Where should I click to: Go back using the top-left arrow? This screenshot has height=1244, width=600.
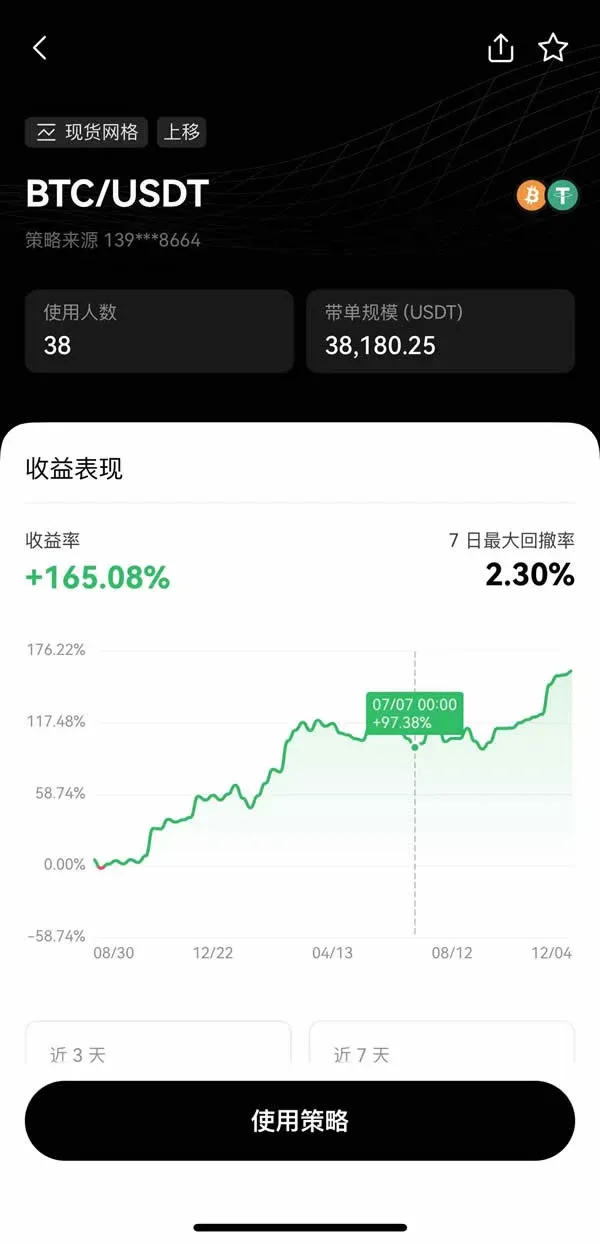[40, 48]
